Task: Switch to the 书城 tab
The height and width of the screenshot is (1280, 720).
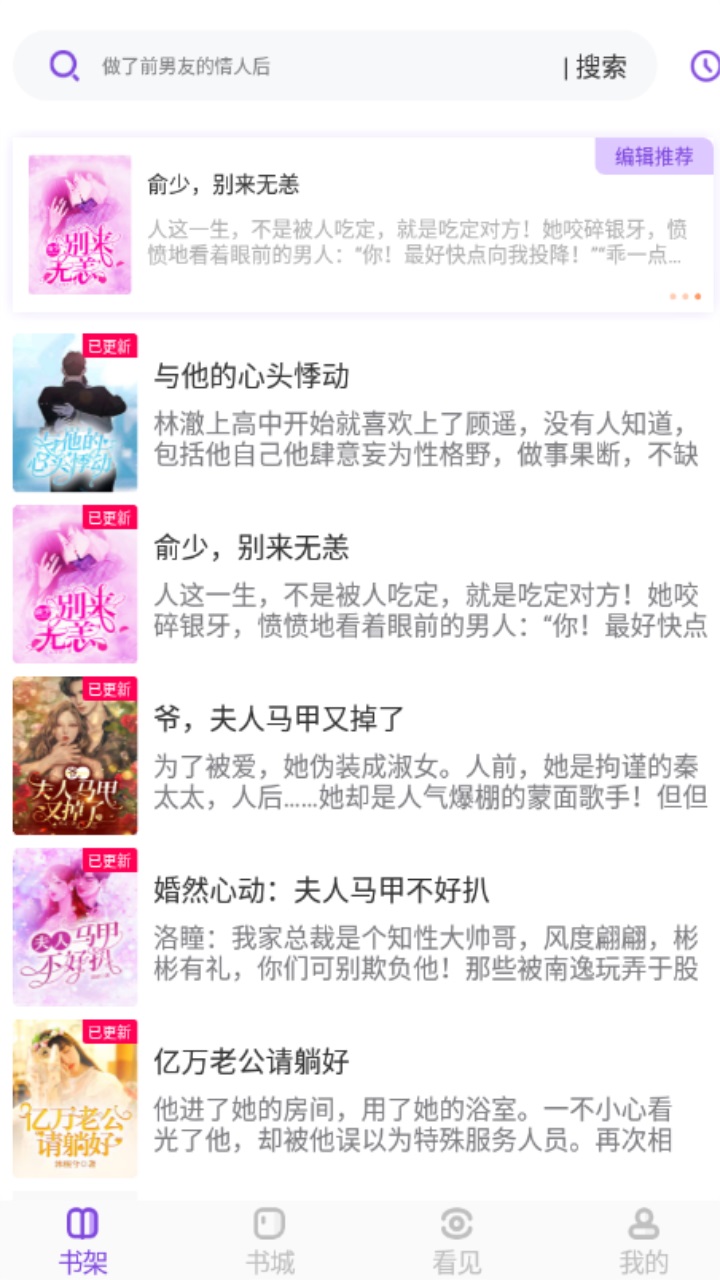Action: click(x=270, y=1240)
